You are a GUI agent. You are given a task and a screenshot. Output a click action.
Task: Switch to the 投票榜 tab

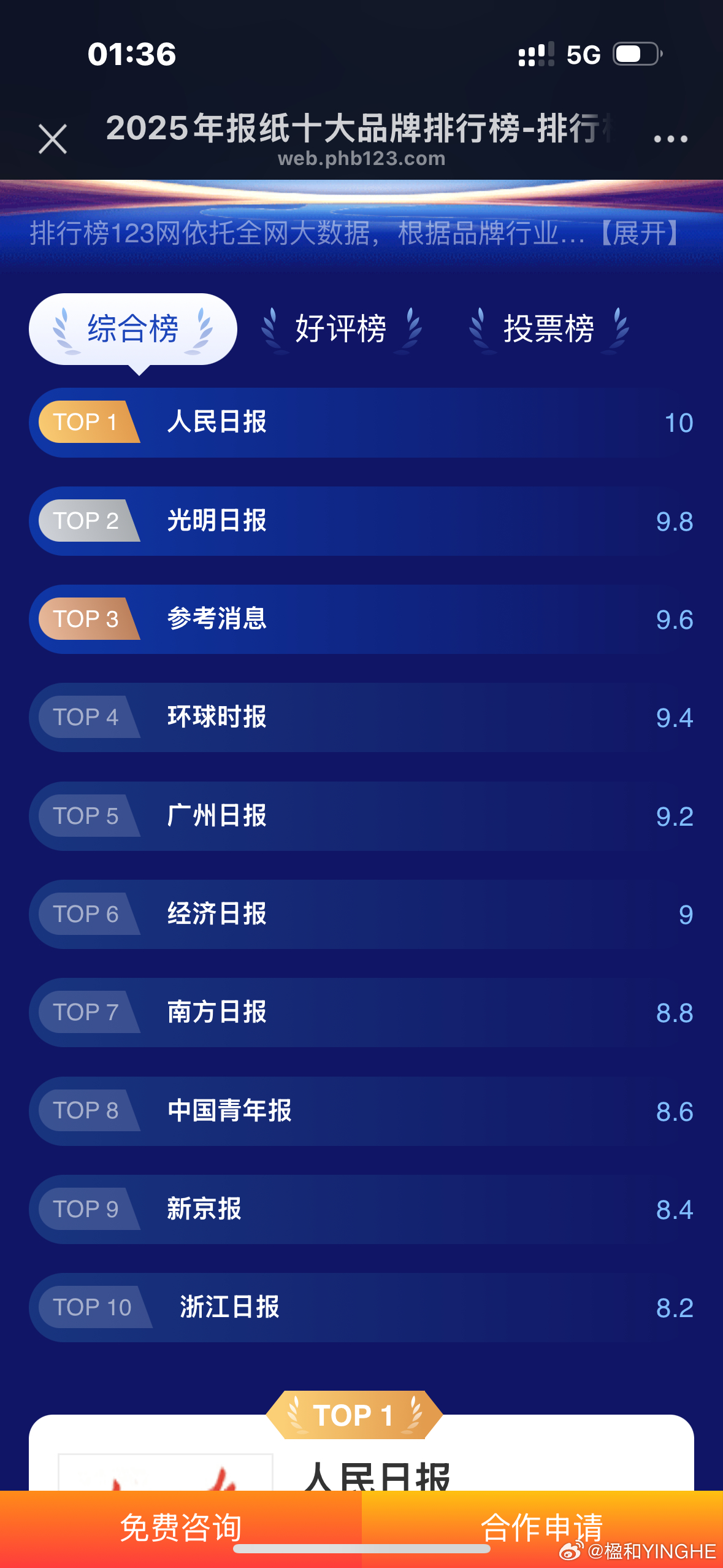click(549, 328)
